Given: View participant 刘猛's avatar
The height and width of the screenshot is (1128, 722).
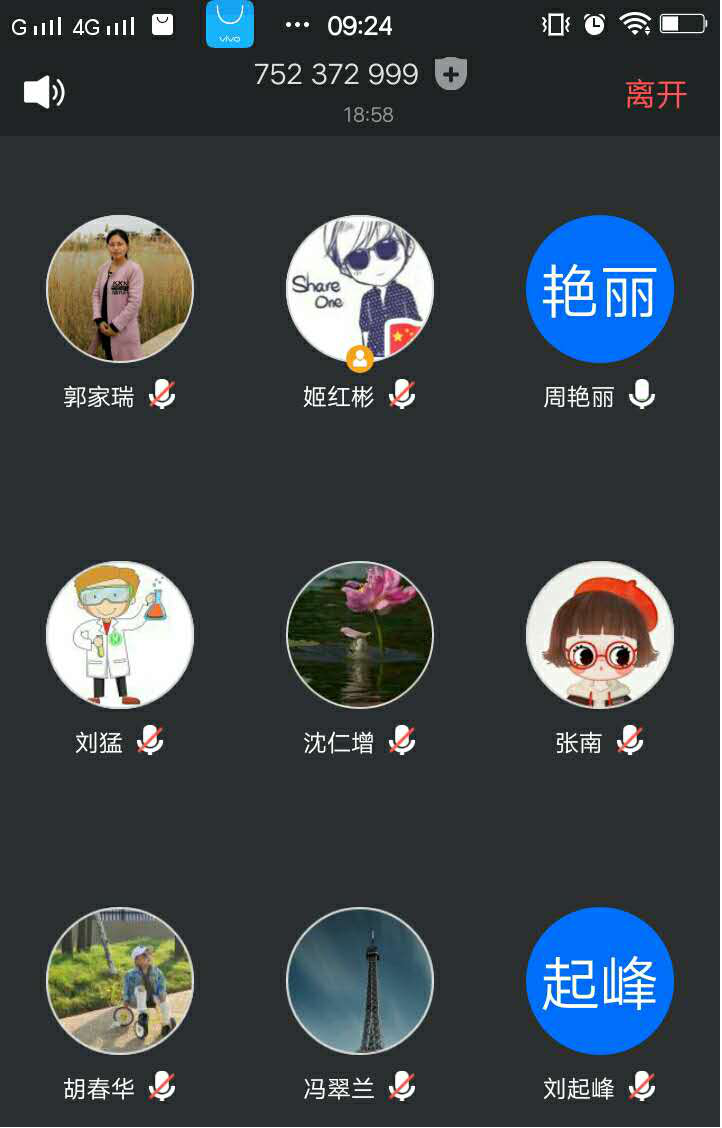Looking at the screenshot, I should point(120,635).
